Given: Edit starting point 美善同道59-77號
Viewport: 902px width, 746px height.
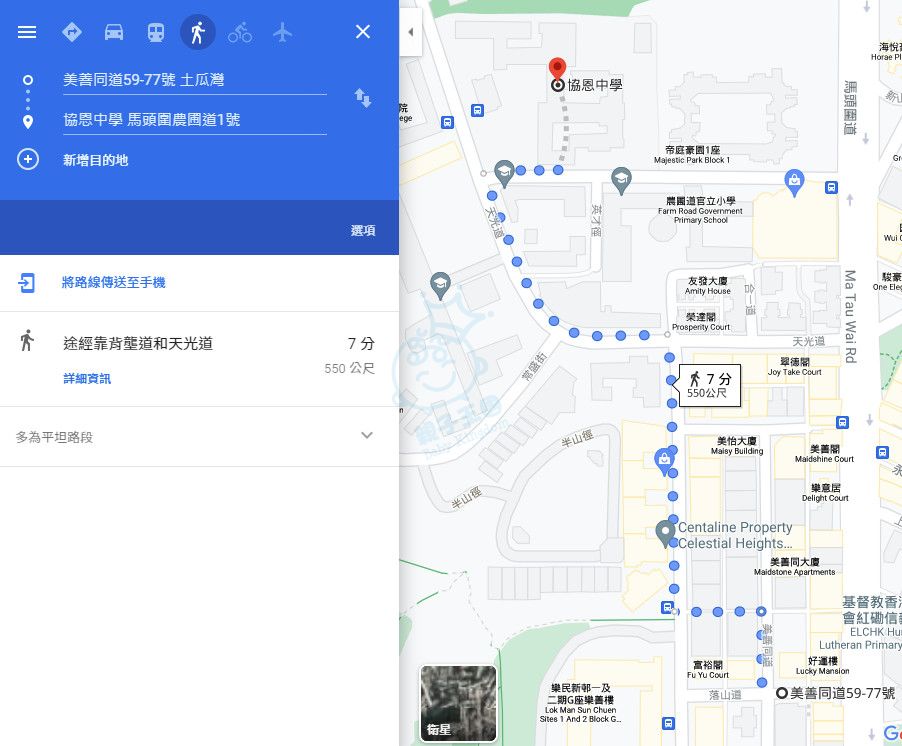Looking at the screenshot, I should (193, 80).
